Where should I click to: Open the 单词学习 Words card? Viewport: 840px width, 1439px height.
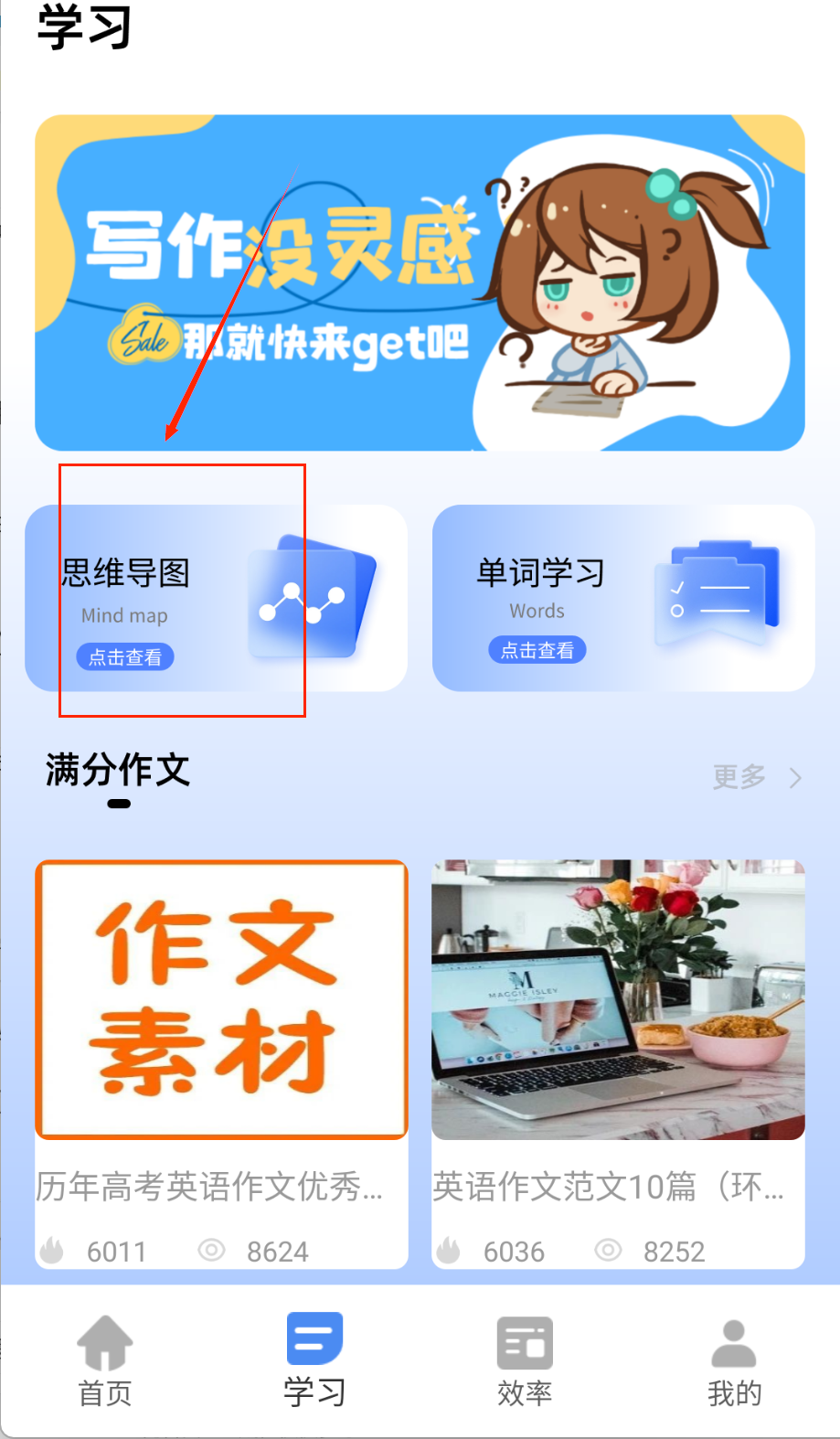pyautogui.click(x=623, y=598)
